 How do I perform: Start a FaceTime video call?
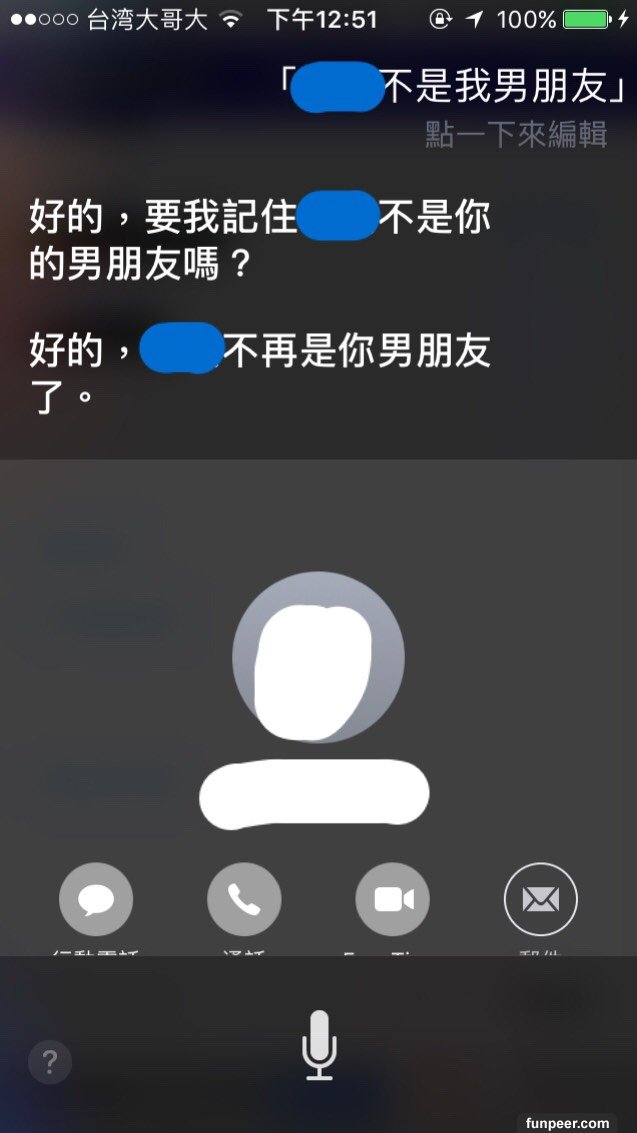(392, 900)
